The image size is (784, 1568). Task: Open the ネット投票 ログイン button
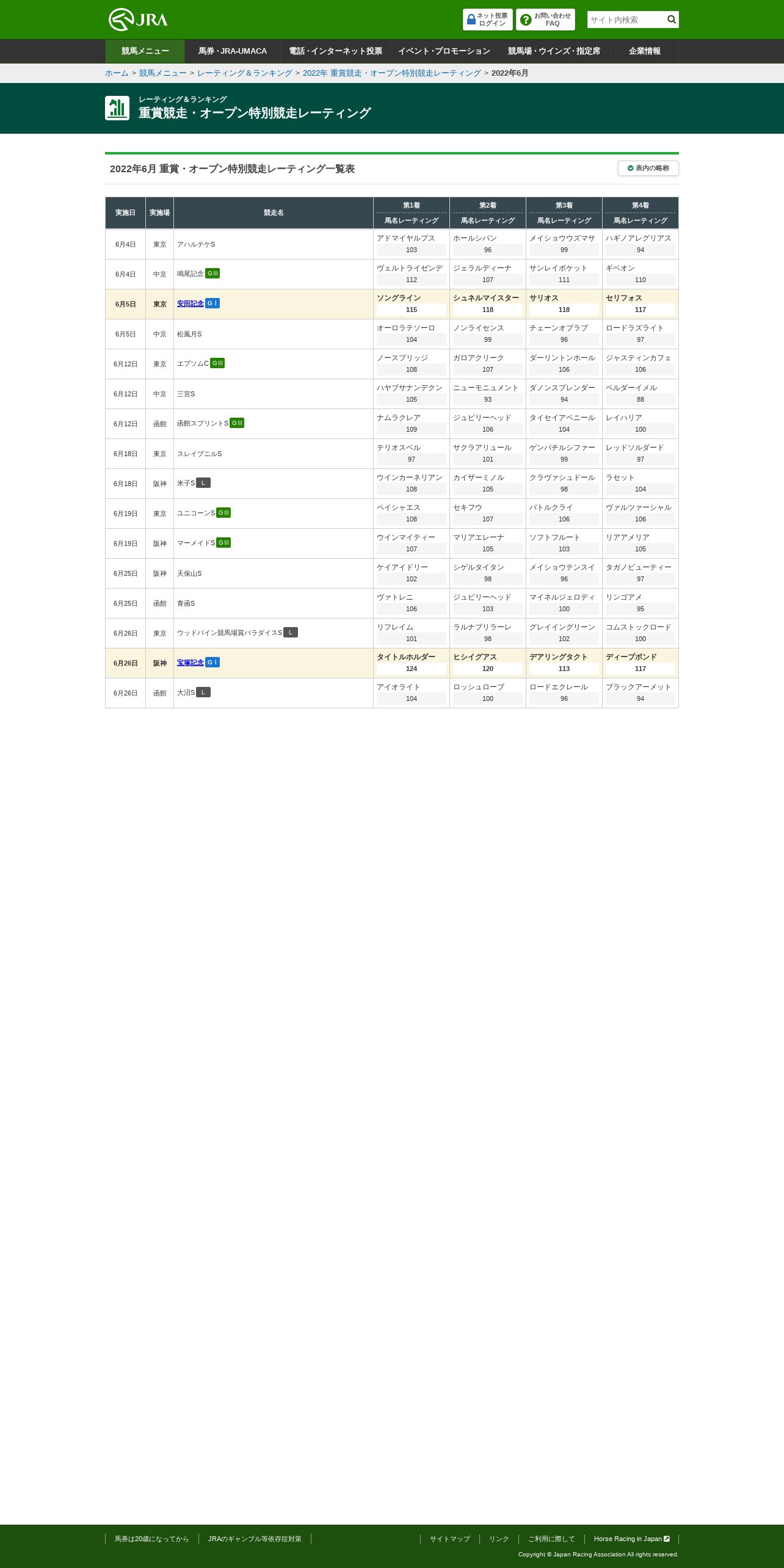coord(487,20)
